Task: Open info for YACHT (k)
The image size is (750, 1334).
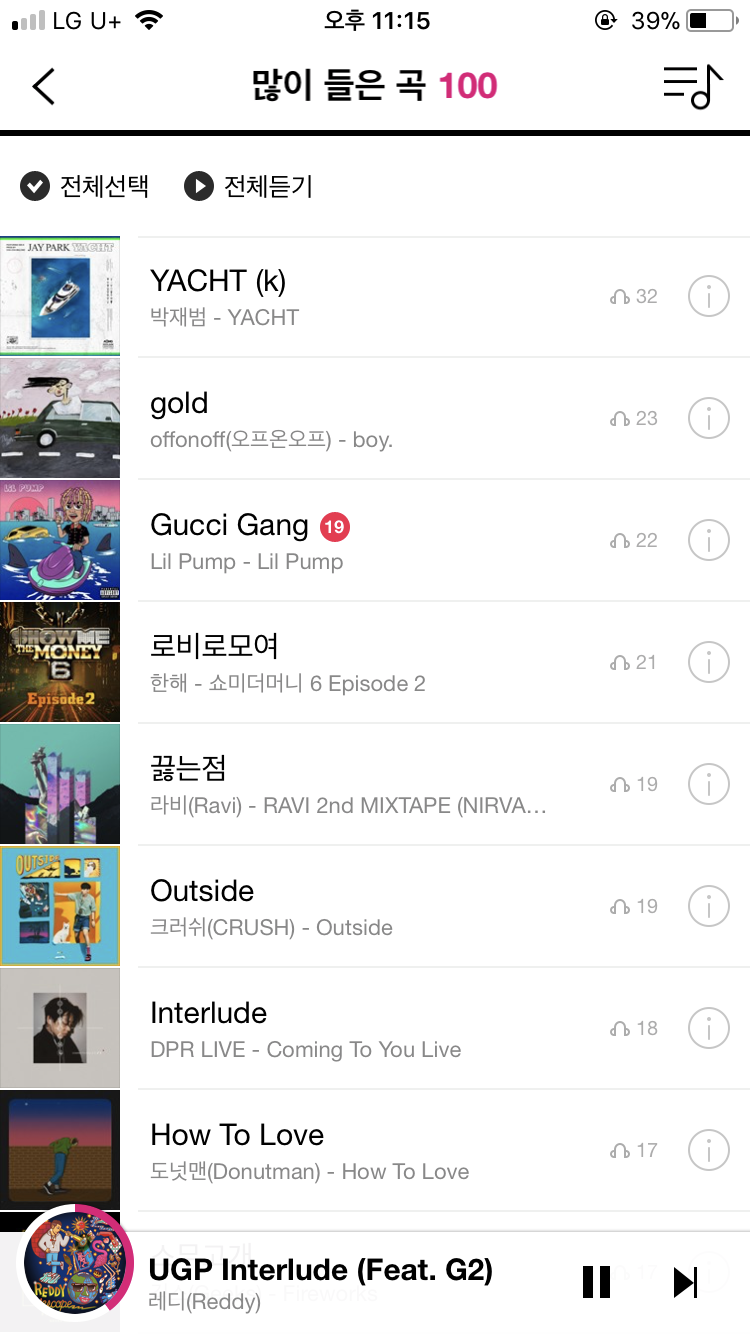Action: [709, 297]
